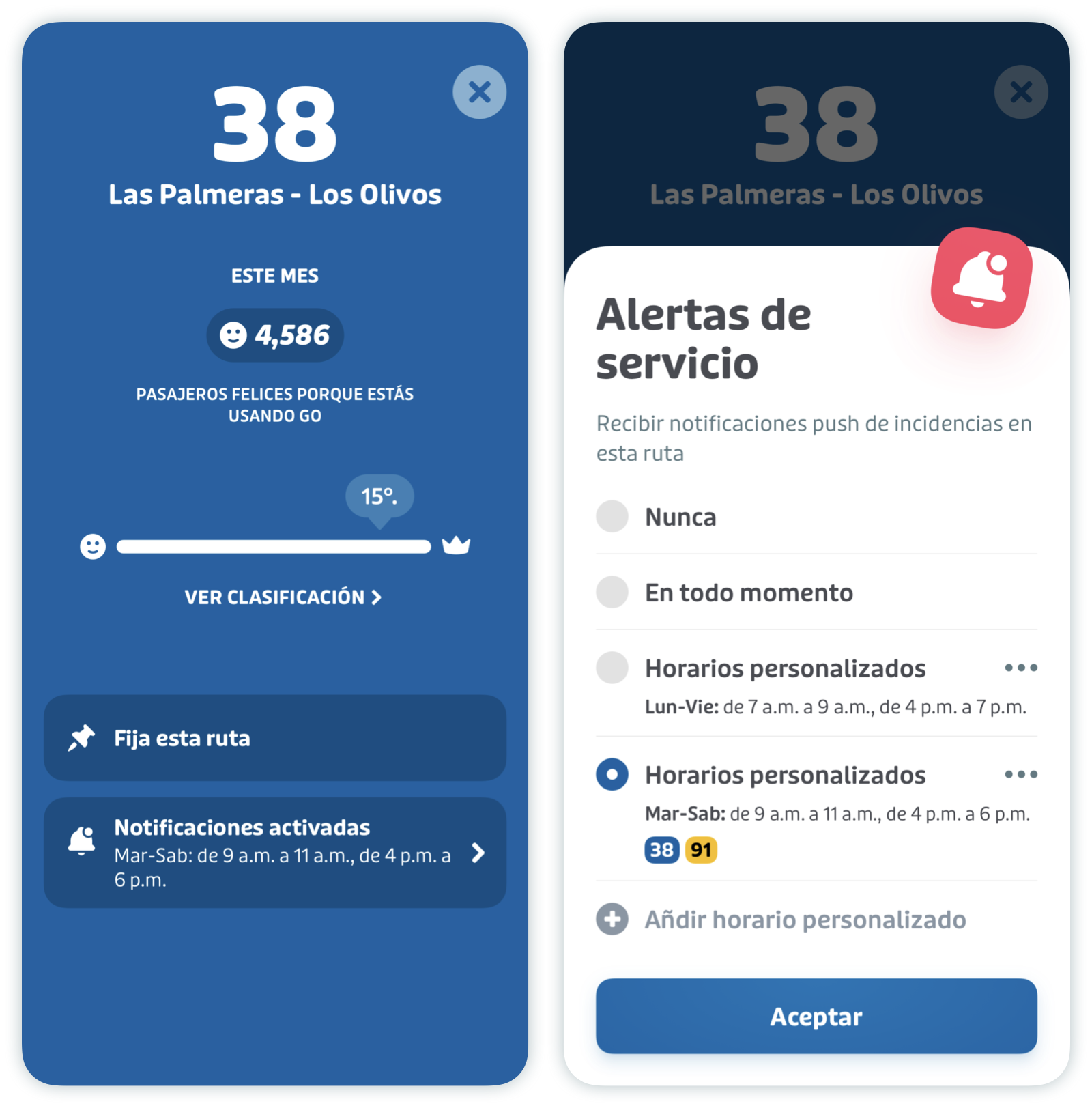The width and height of the screenshot is (1092, 1108).
Task: Close the route 38 stats screen with the light-blue X
Action: tap(479, 92)
